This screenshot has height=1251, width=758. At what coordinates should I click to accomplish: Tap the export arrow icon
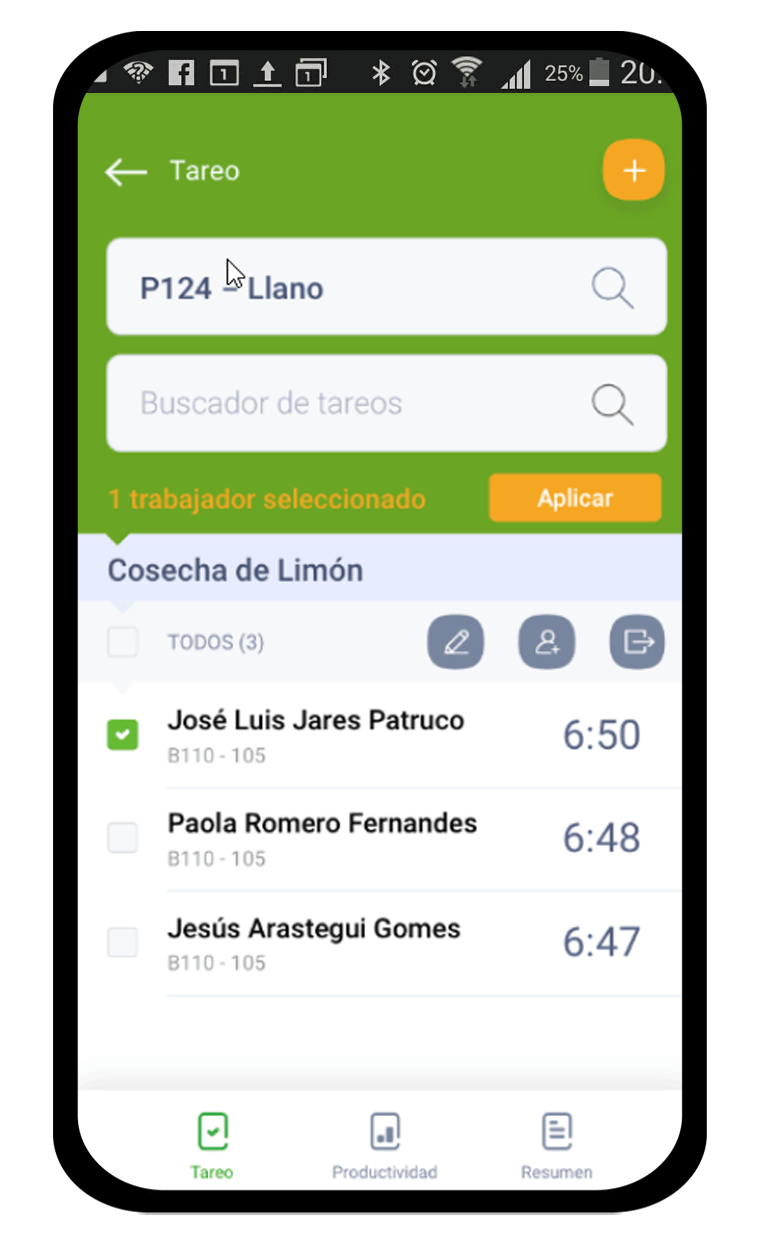[x=637, y=642]
